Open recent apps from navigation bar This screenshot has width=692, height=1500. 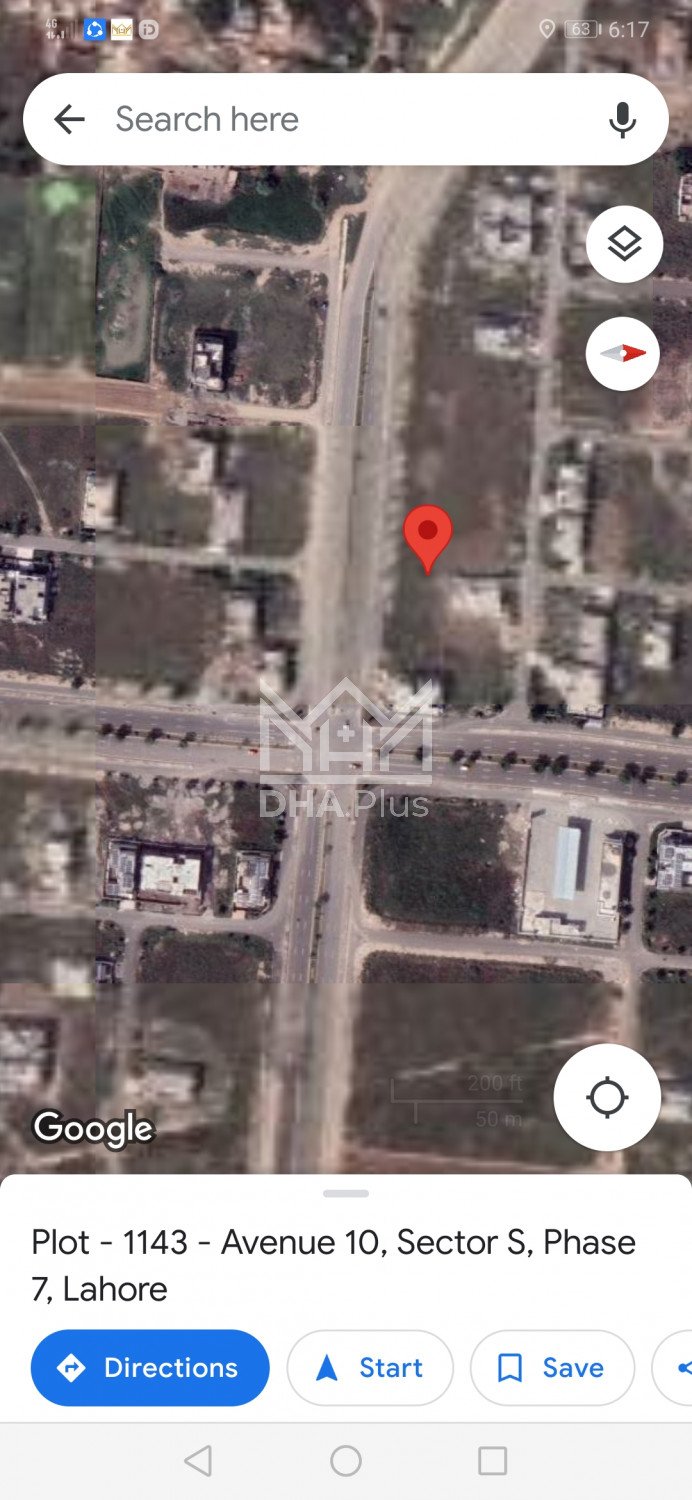(x=492, y=1461)
